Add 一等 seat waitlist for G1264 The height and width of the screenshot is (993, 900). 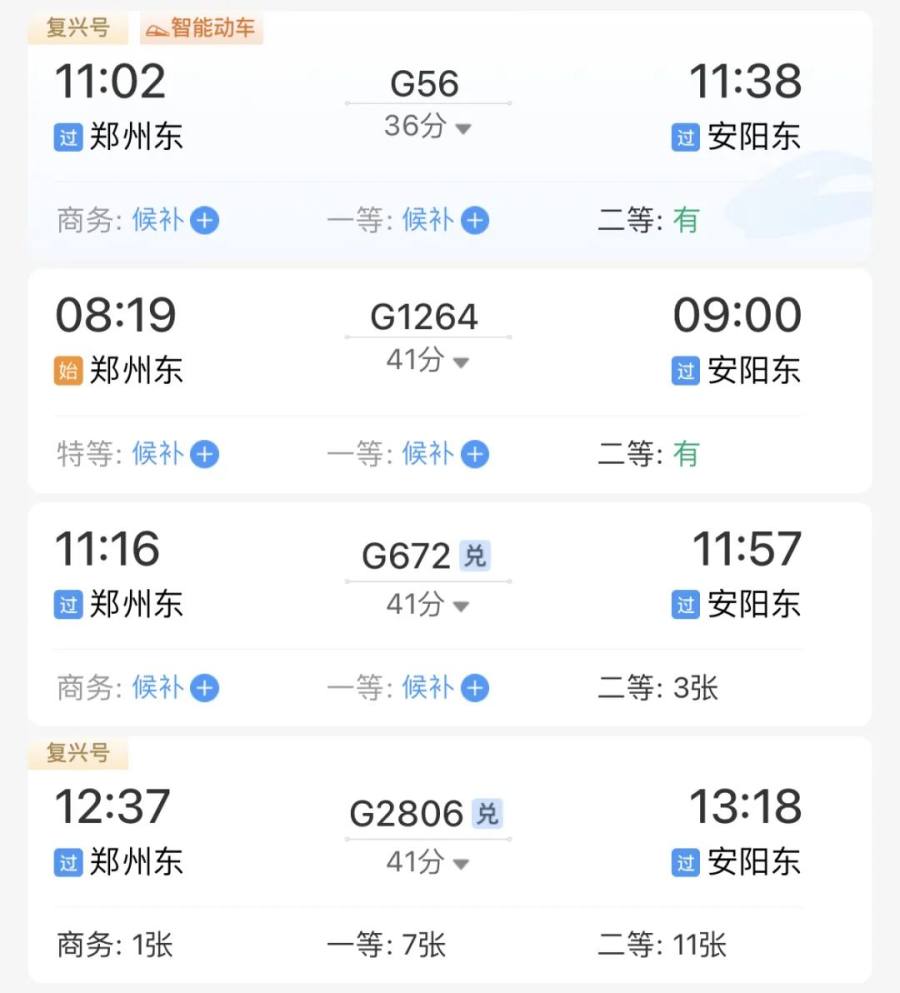[475, 455]
